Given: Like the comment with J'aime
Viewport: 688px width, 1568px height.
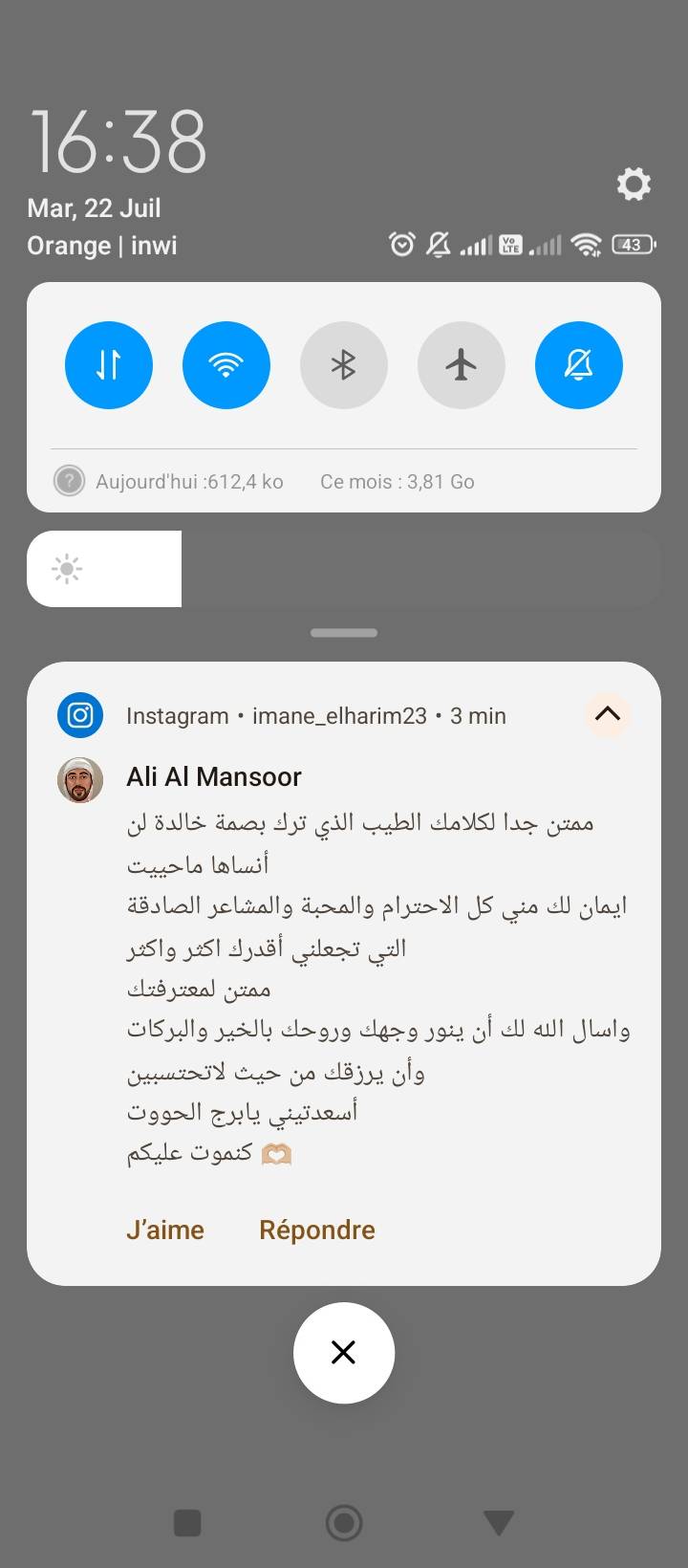Looking at the screenshot, I should point(165,1230).
